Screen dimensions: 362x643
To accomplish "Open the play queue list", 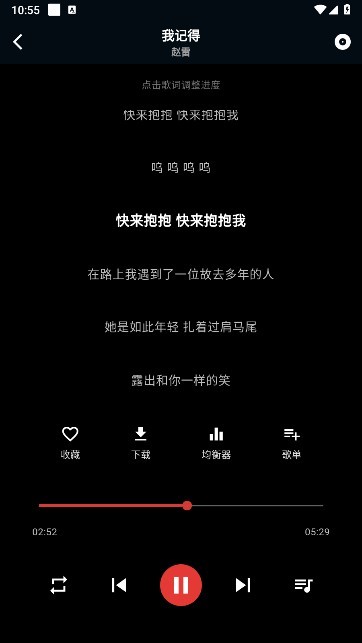I will [304, 585].
